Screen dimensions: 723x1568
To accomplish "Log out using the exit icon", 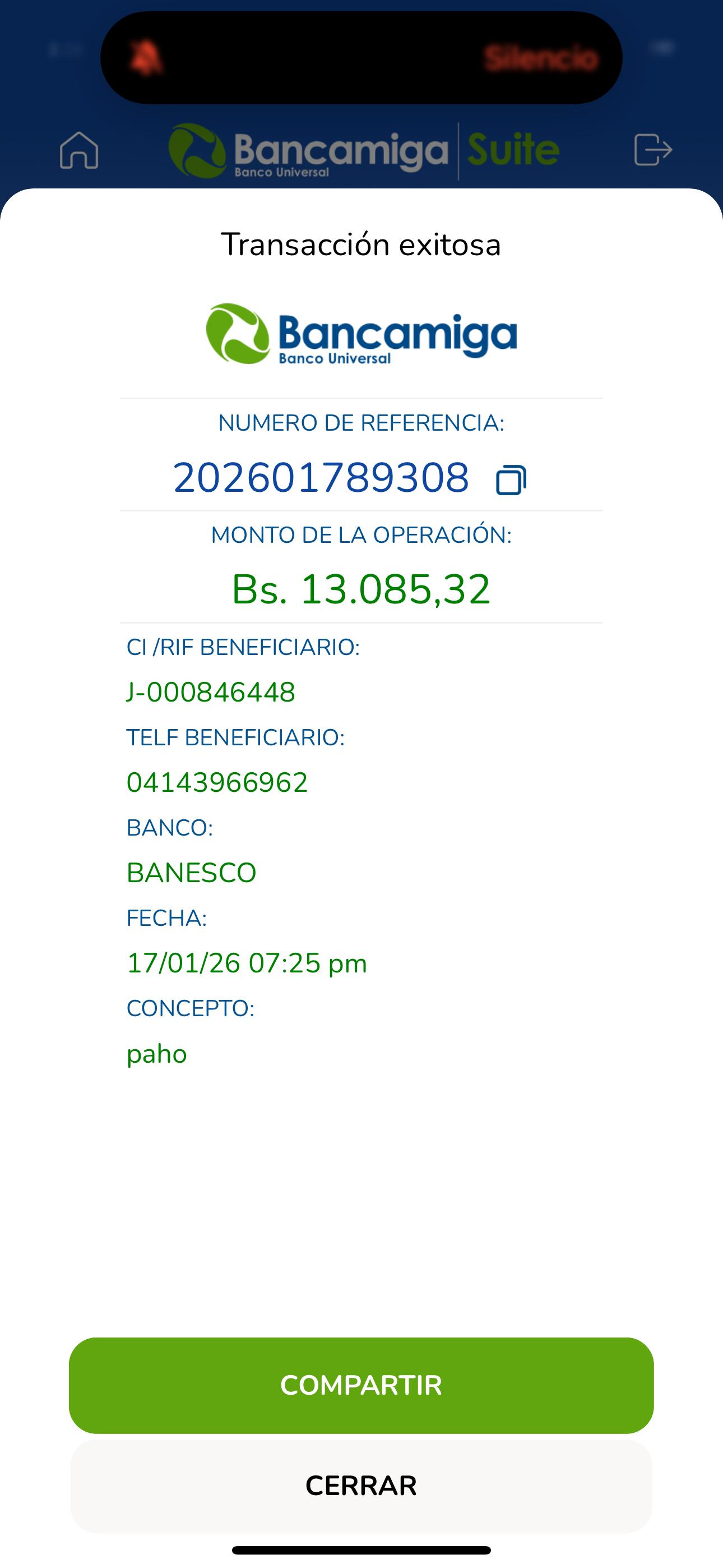I will click(x=652, y=150).
